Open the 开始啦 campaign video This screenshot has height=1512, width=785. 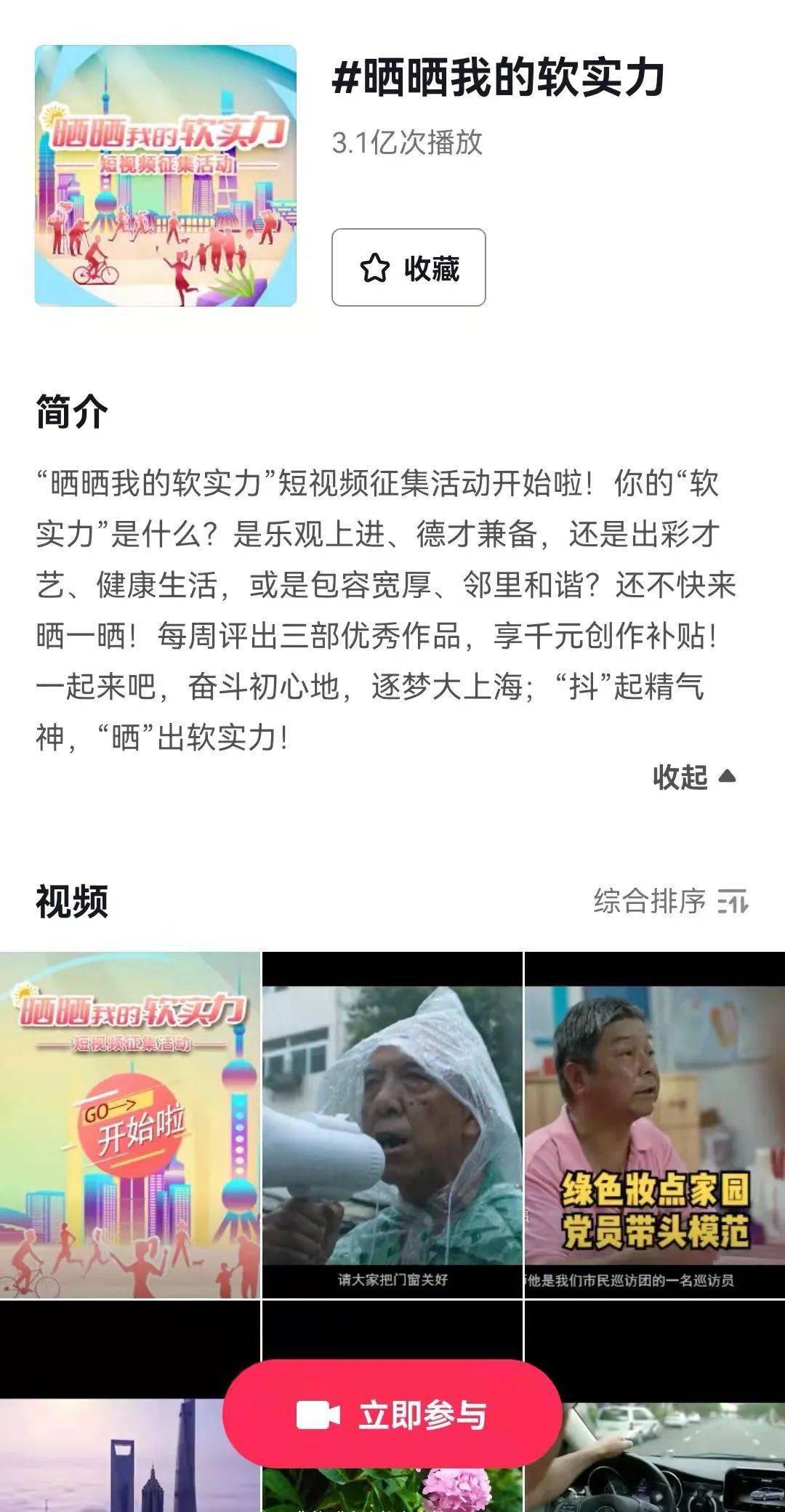point(129,1125)
